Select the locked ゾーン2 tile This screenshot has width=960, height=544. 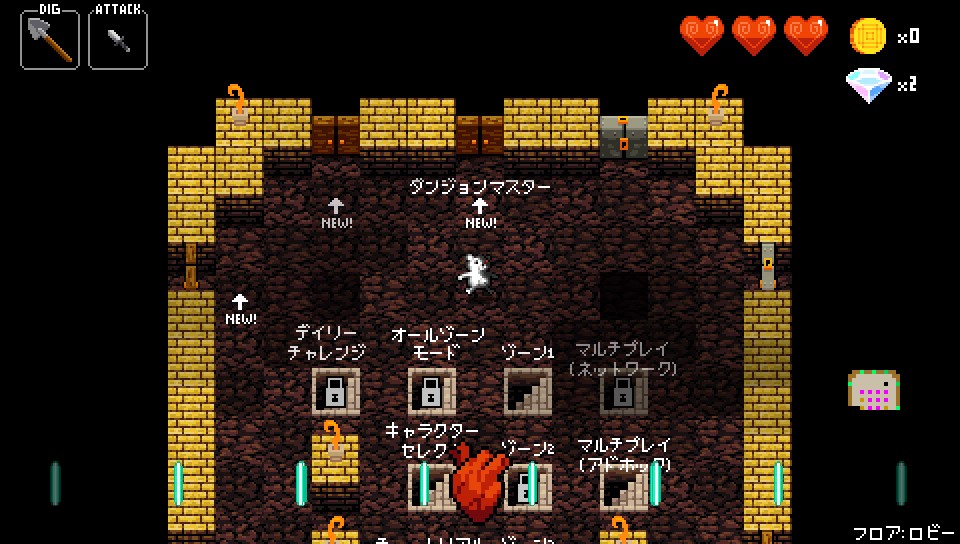(x=527, y=487)
